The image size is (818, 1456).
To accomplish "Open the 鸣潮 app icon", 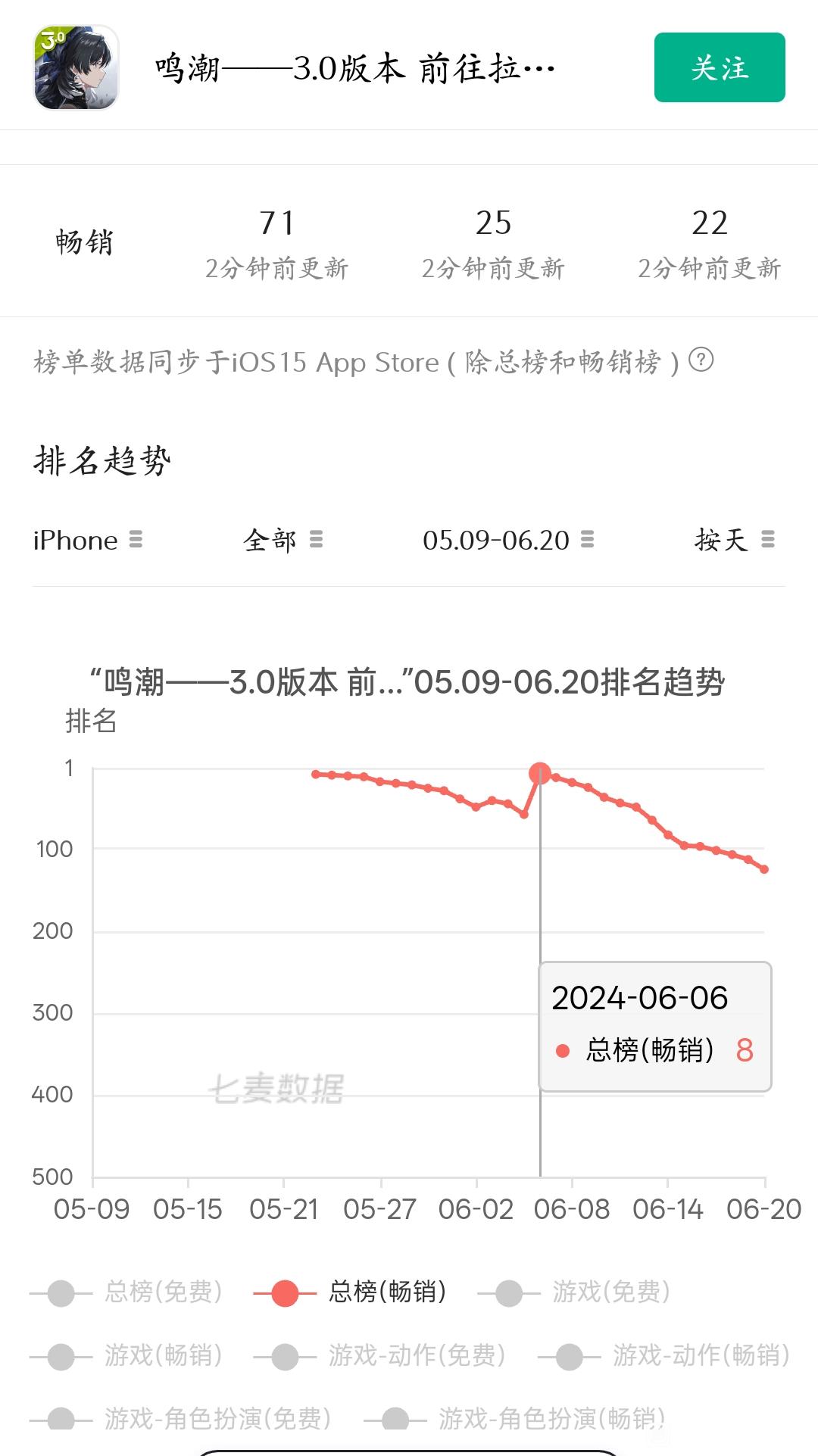I will coord(76,67).
